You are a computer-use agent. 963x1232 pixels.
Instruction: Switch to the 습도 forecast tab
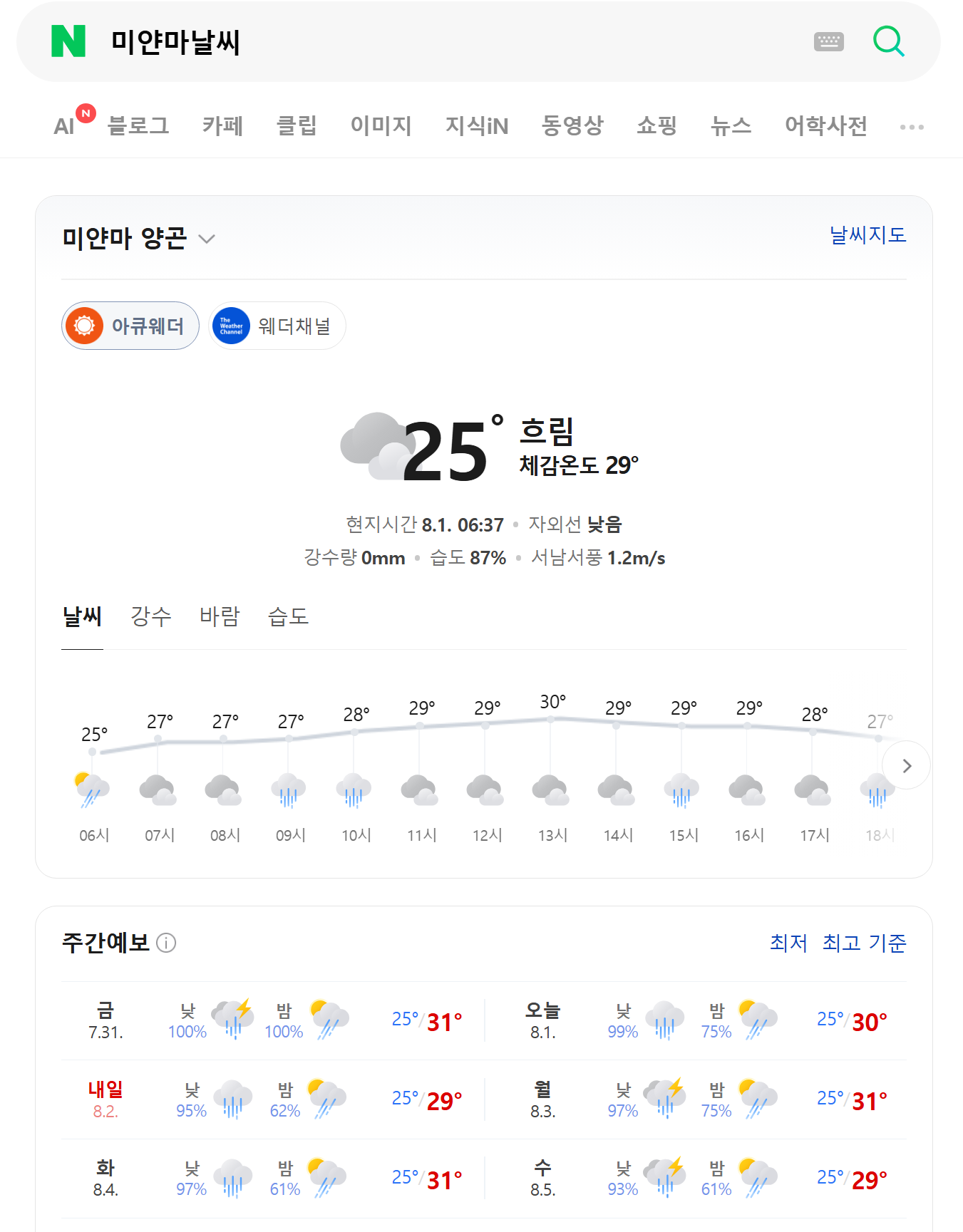tap(288, 616)
